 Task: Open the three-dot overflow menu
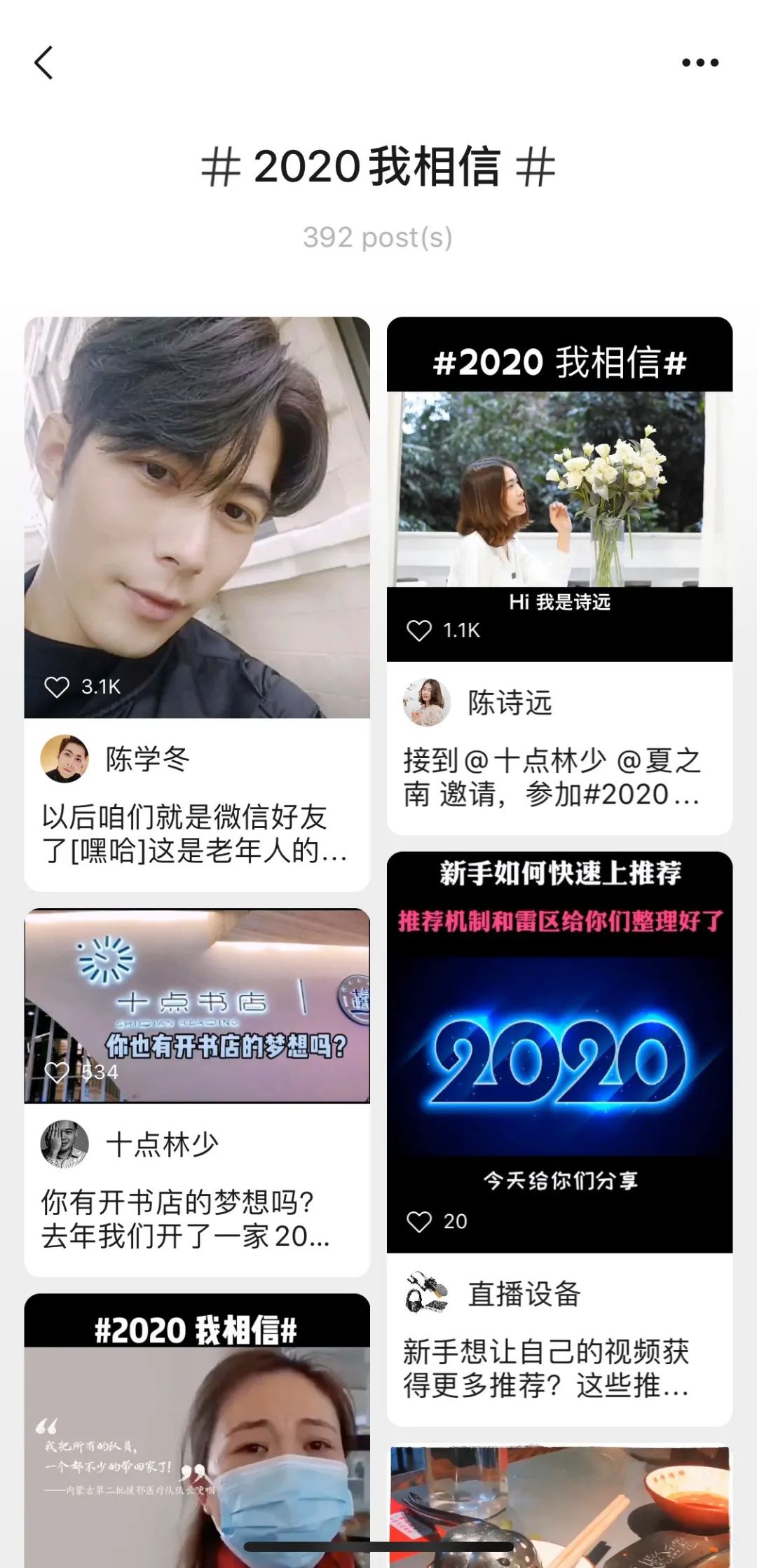pyautogui.click(x=700, y=63)
